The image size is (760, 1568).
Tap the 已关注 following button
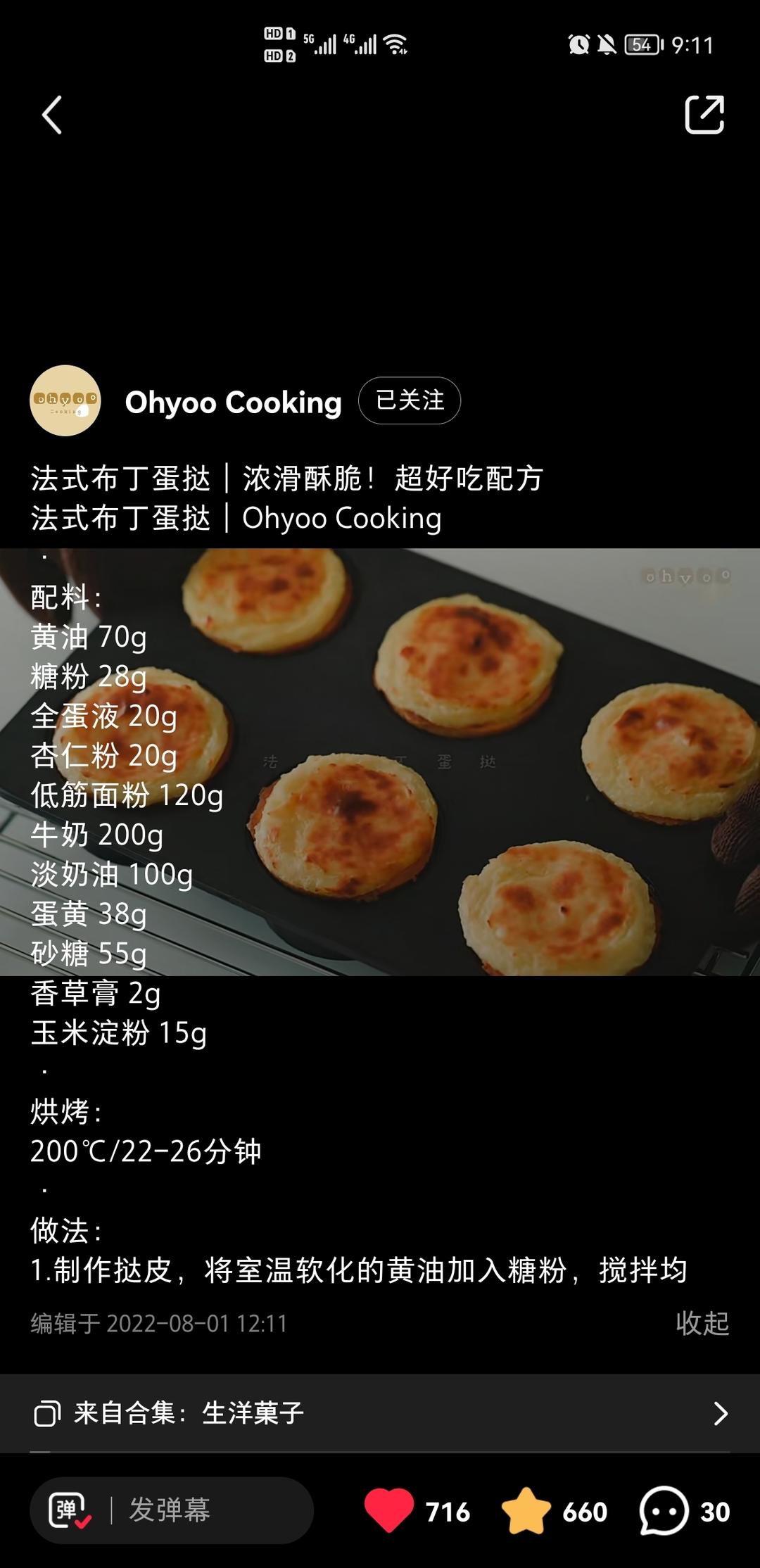(410, 400)
